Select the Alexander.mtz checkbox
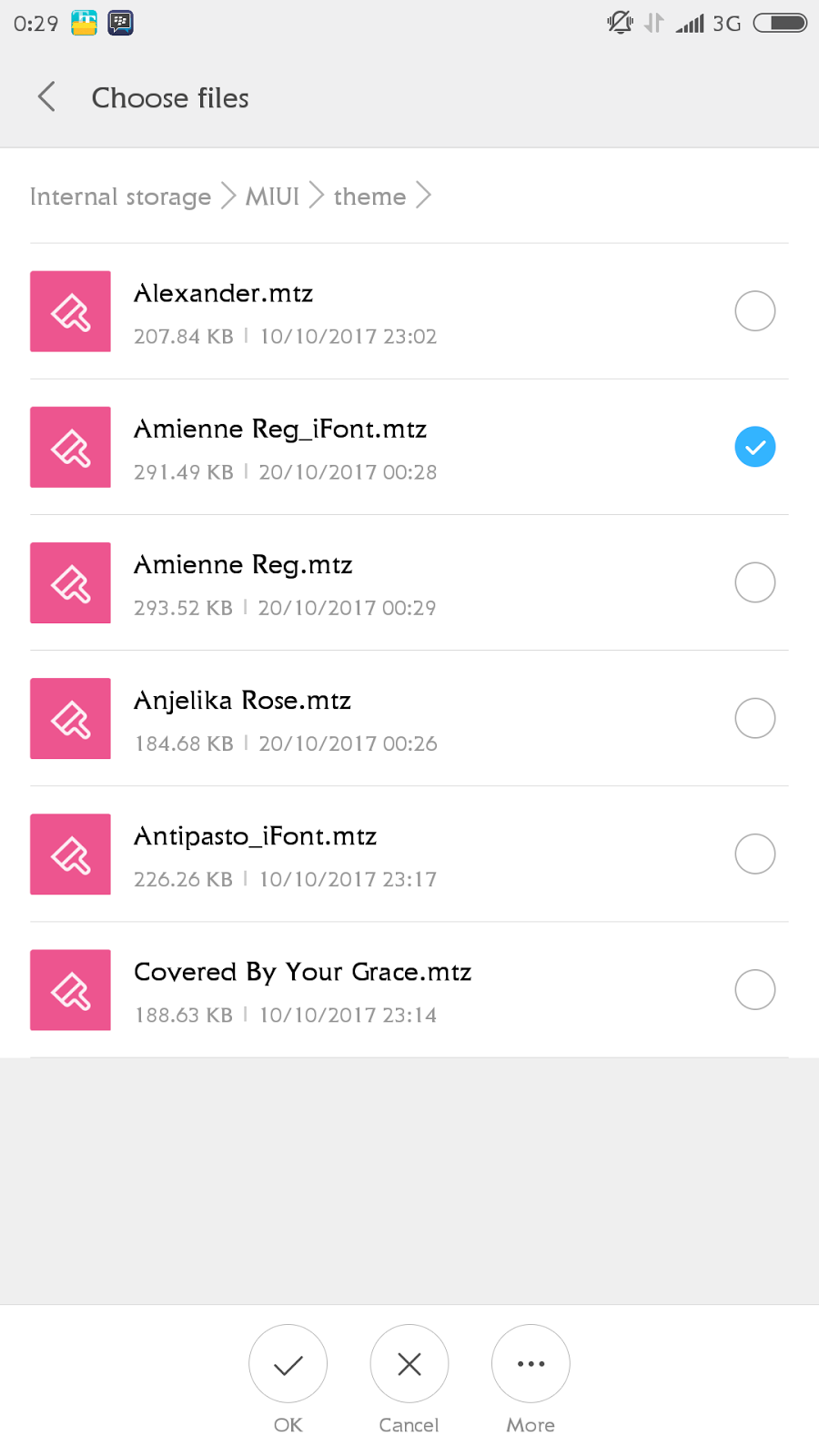 tap(754, 311)
